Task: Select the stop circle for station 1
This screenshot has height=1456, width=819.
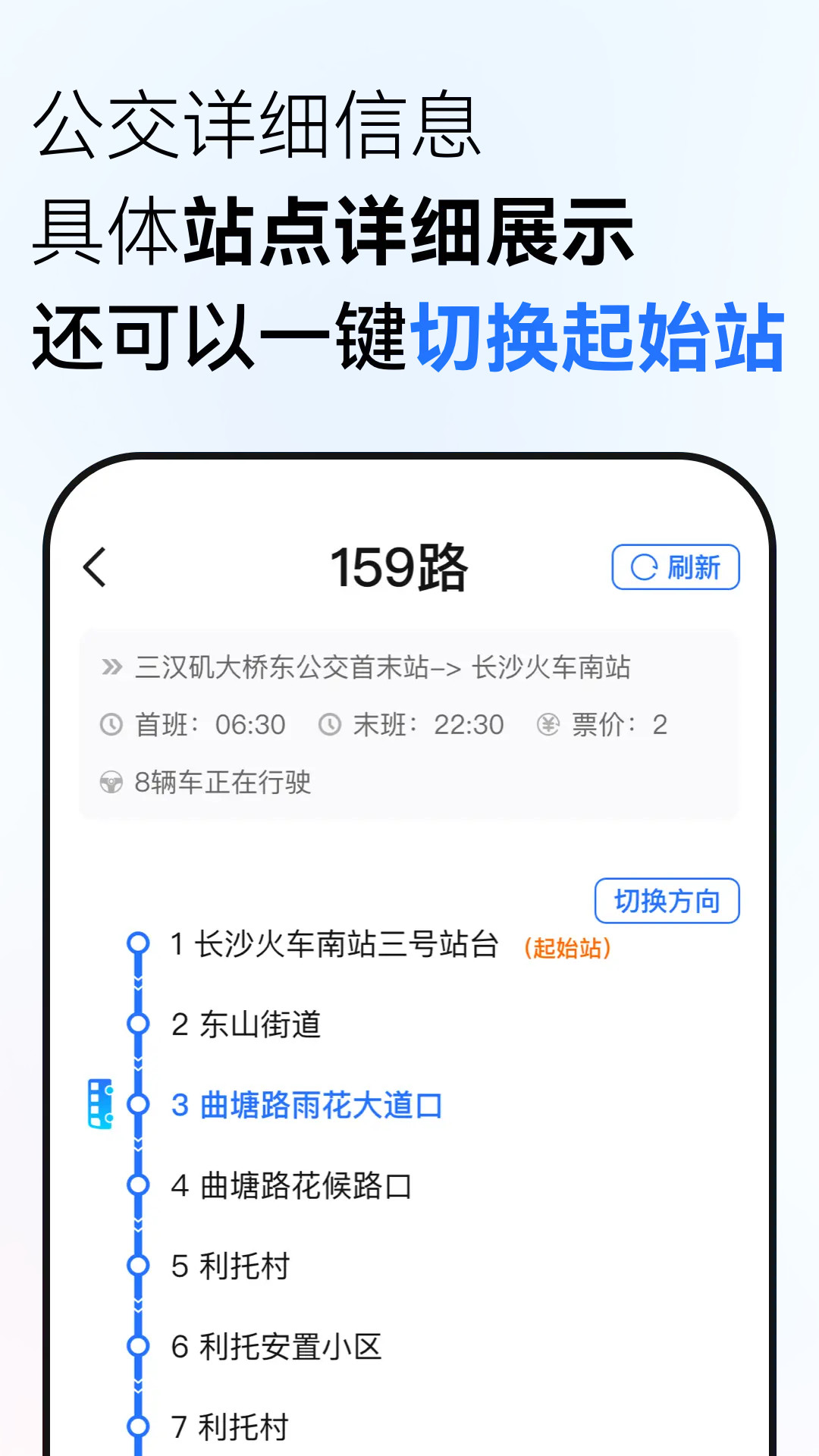Action: pyautogui.click(x=137, y=943)
